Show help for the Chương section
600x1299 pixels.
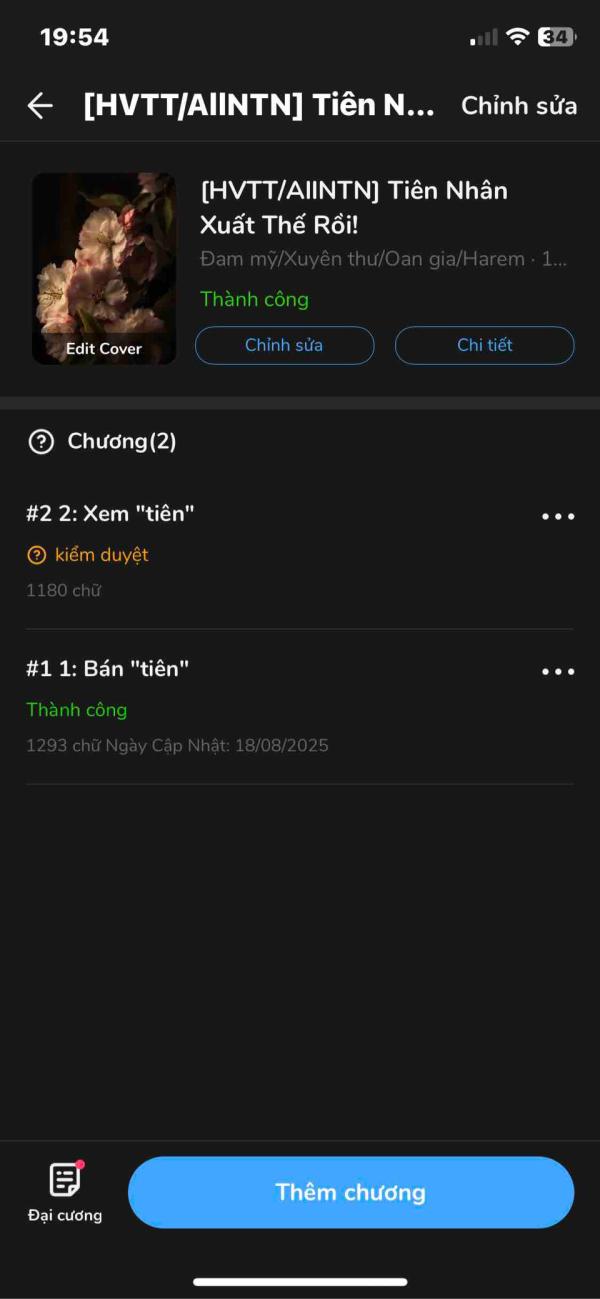point(41,442)
